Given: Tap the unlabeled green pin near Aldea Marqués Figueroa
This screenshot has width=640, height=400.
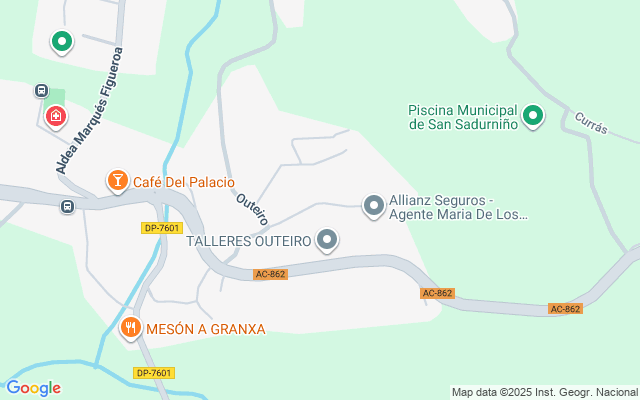Looking at the screenshot, I should click(x=62, y=42).
